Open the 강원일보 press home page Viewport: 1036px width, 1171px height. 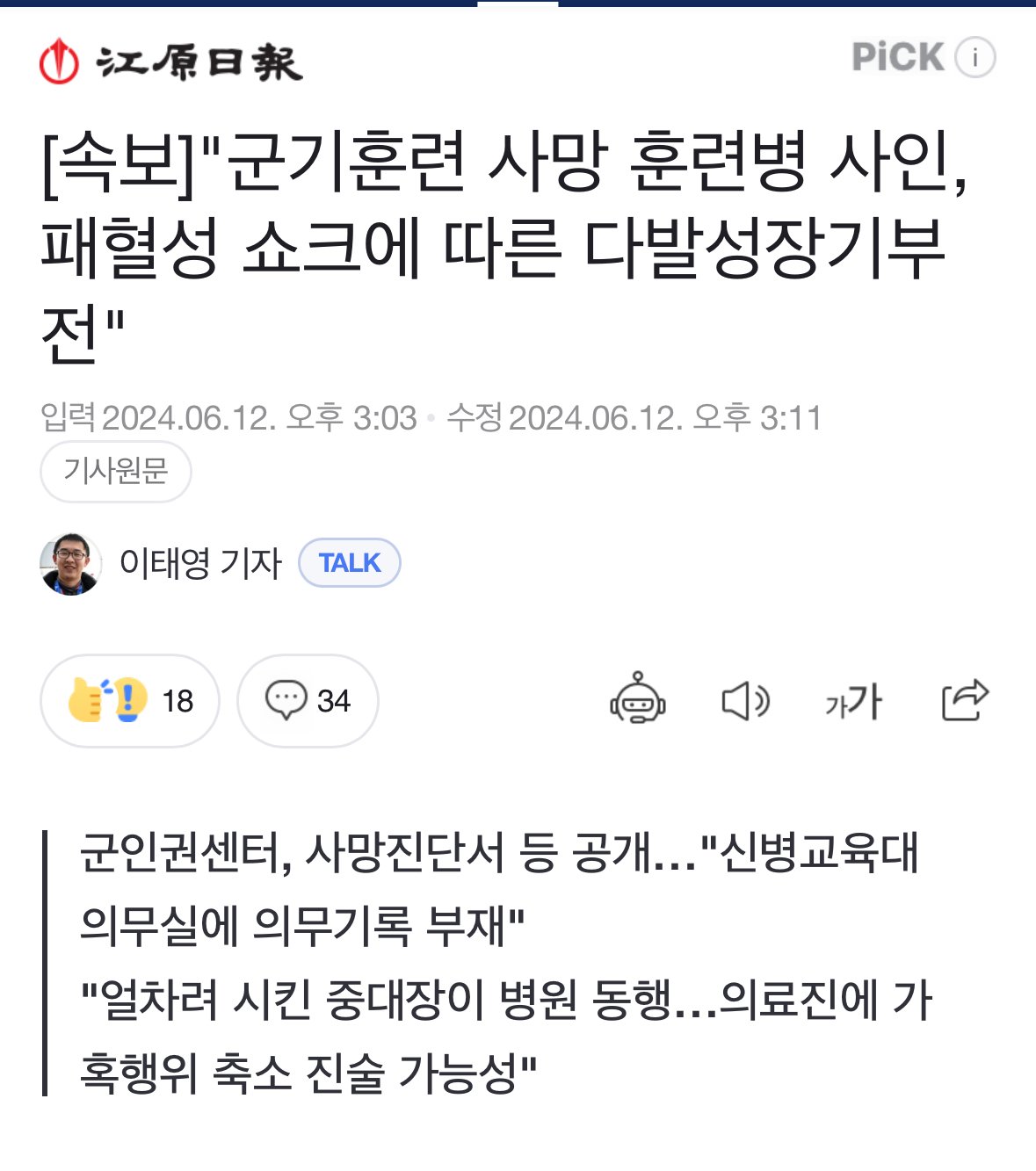tap(171, 61)
